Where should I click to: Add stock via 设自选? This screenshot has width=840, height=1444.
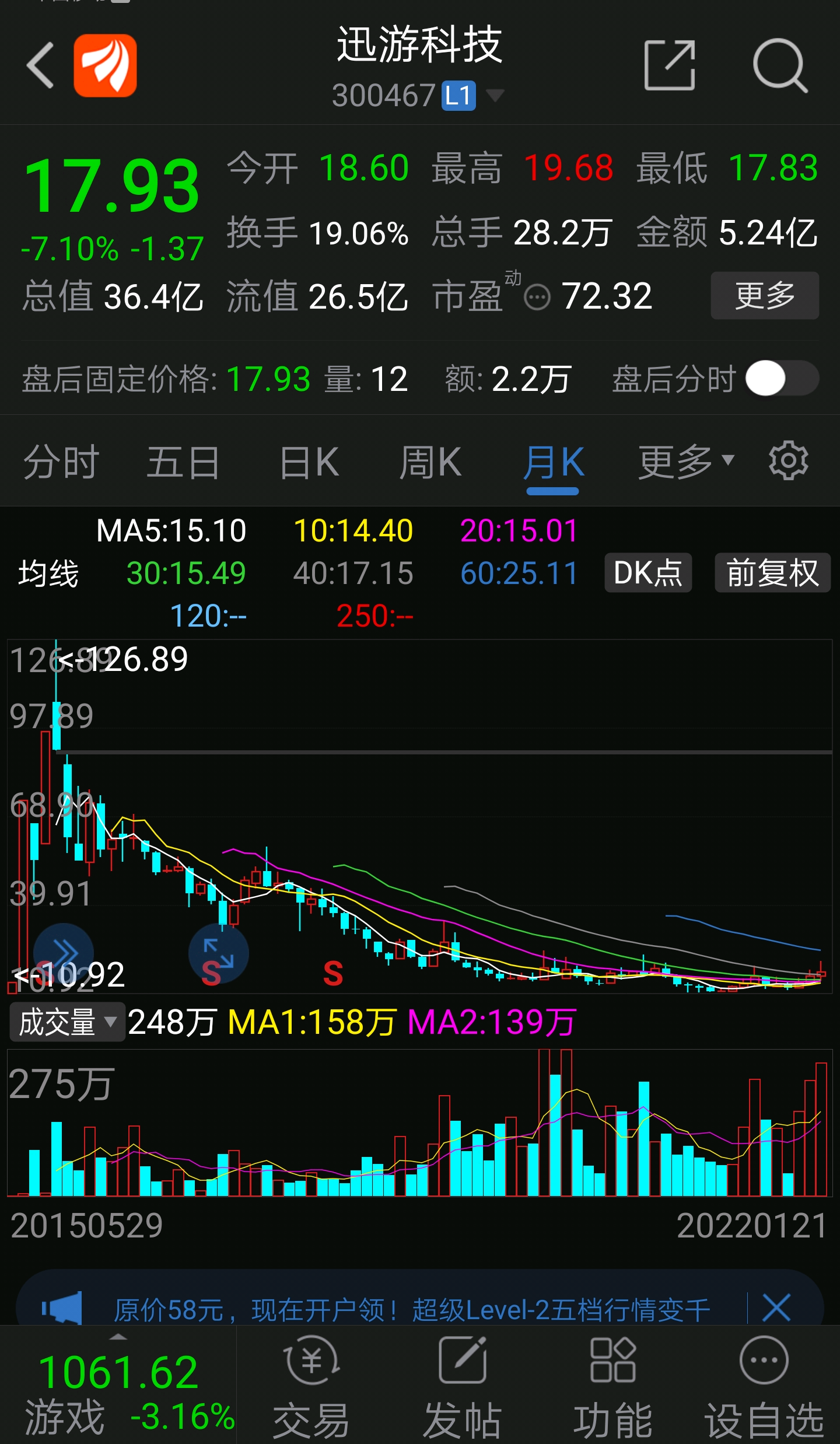pyautogui.click(x=764, y=1387)
